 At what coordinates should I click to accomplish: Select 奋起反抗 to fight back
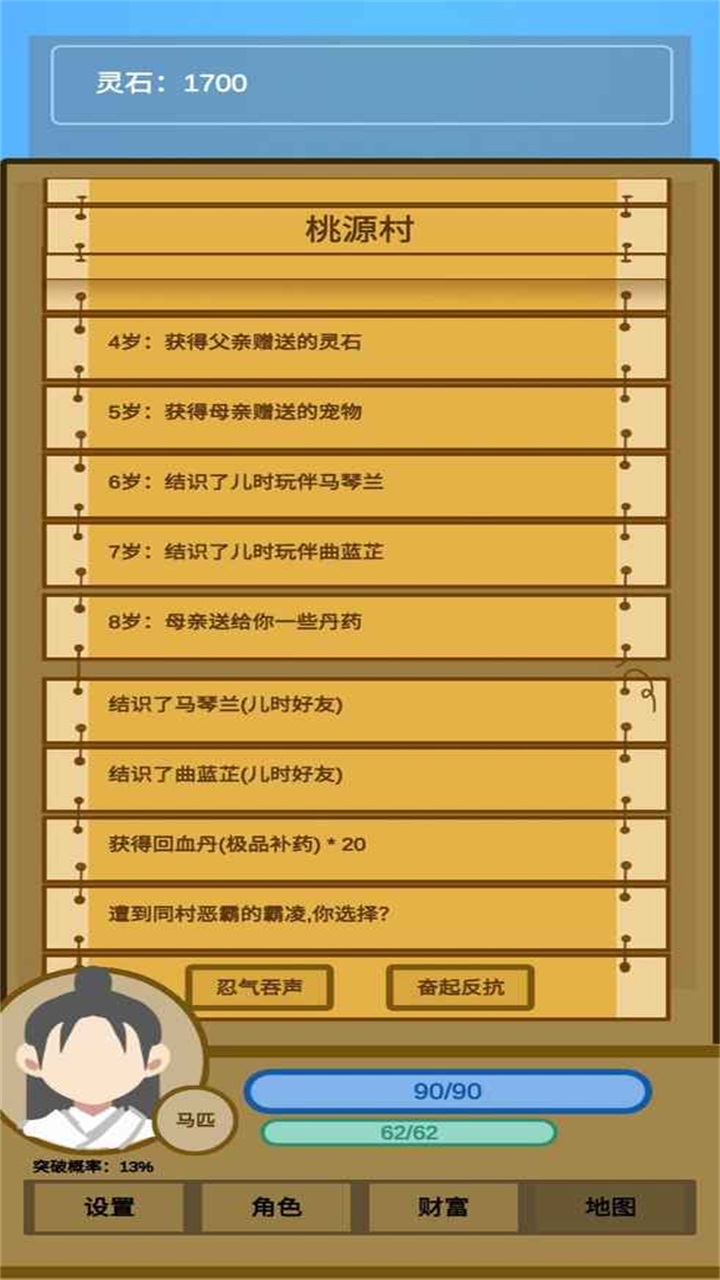[x=460, y=988]
